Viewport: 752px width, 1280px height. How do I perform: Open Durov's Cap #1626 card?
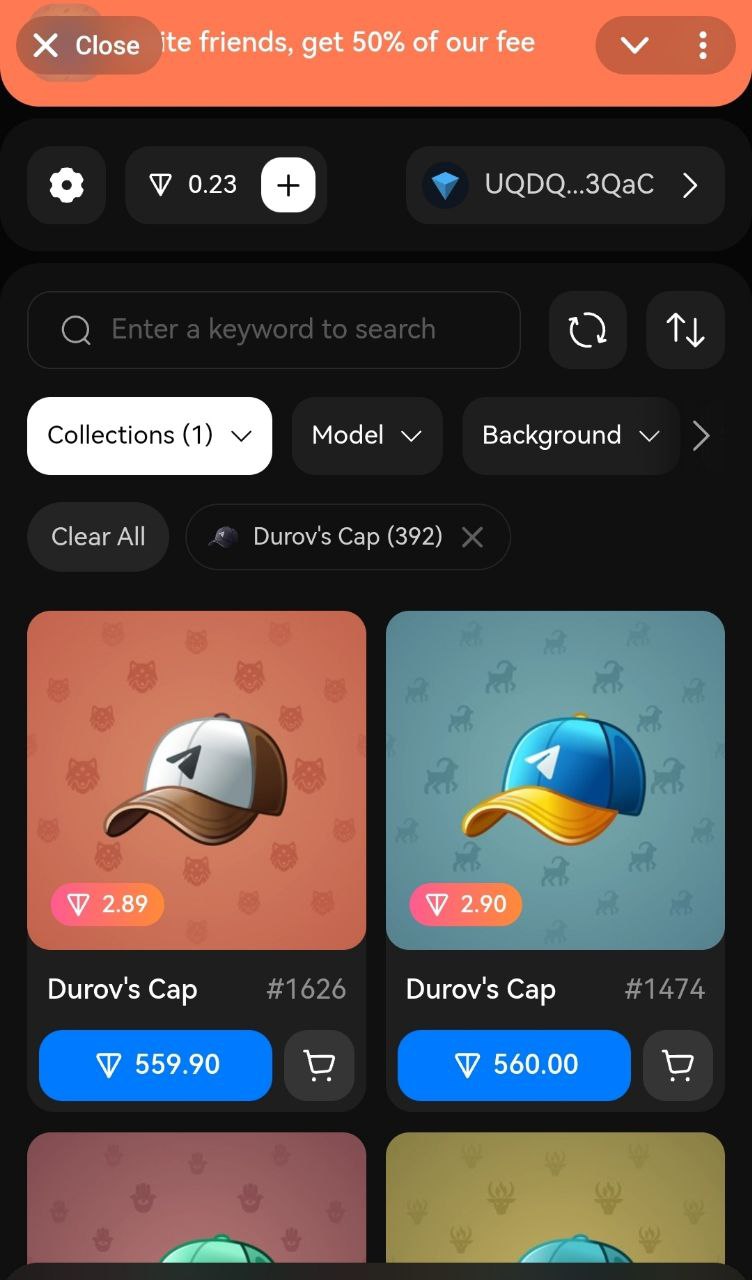click(196, 780)
